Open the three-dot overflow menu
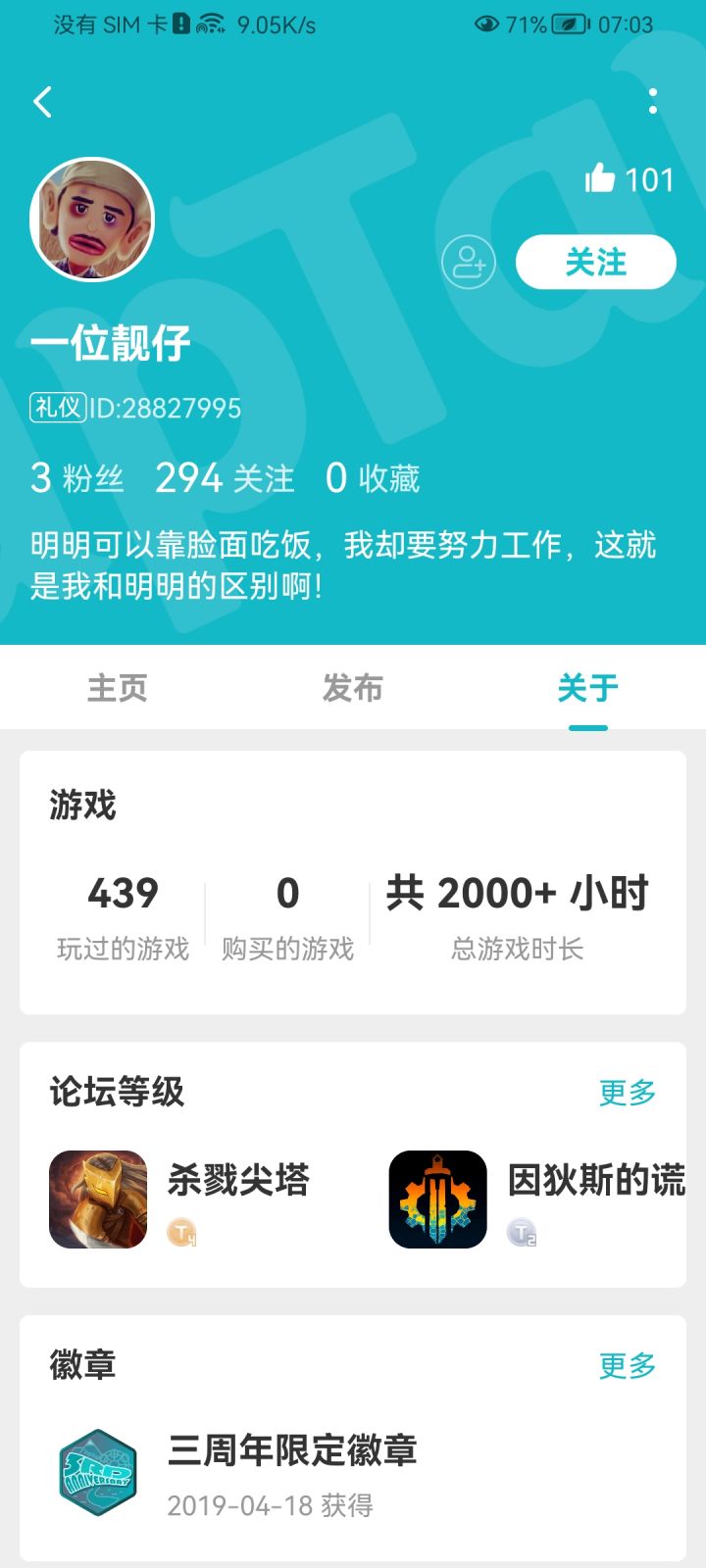 point(653,101)
